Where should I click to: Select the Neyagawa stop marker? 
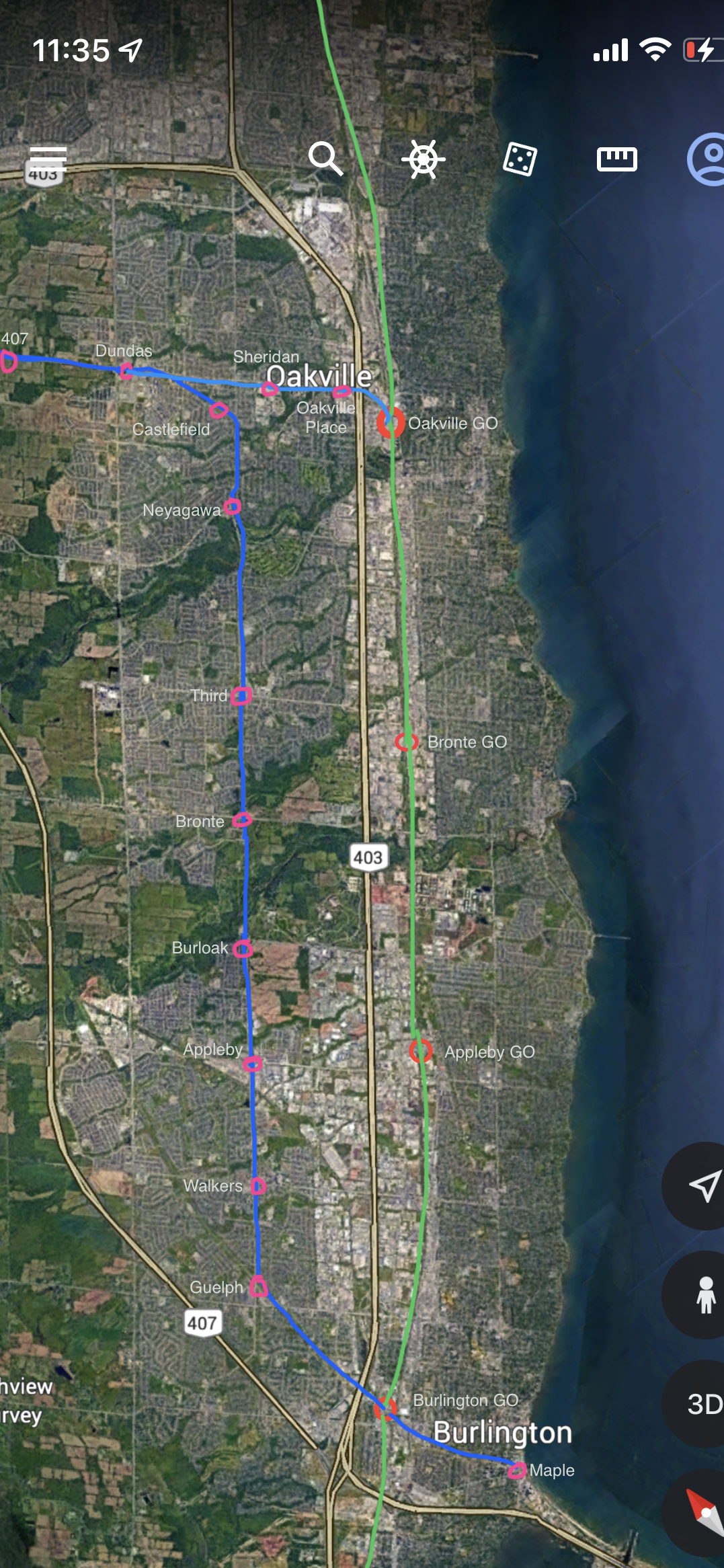pyautogui.click(x=233, y=506)
